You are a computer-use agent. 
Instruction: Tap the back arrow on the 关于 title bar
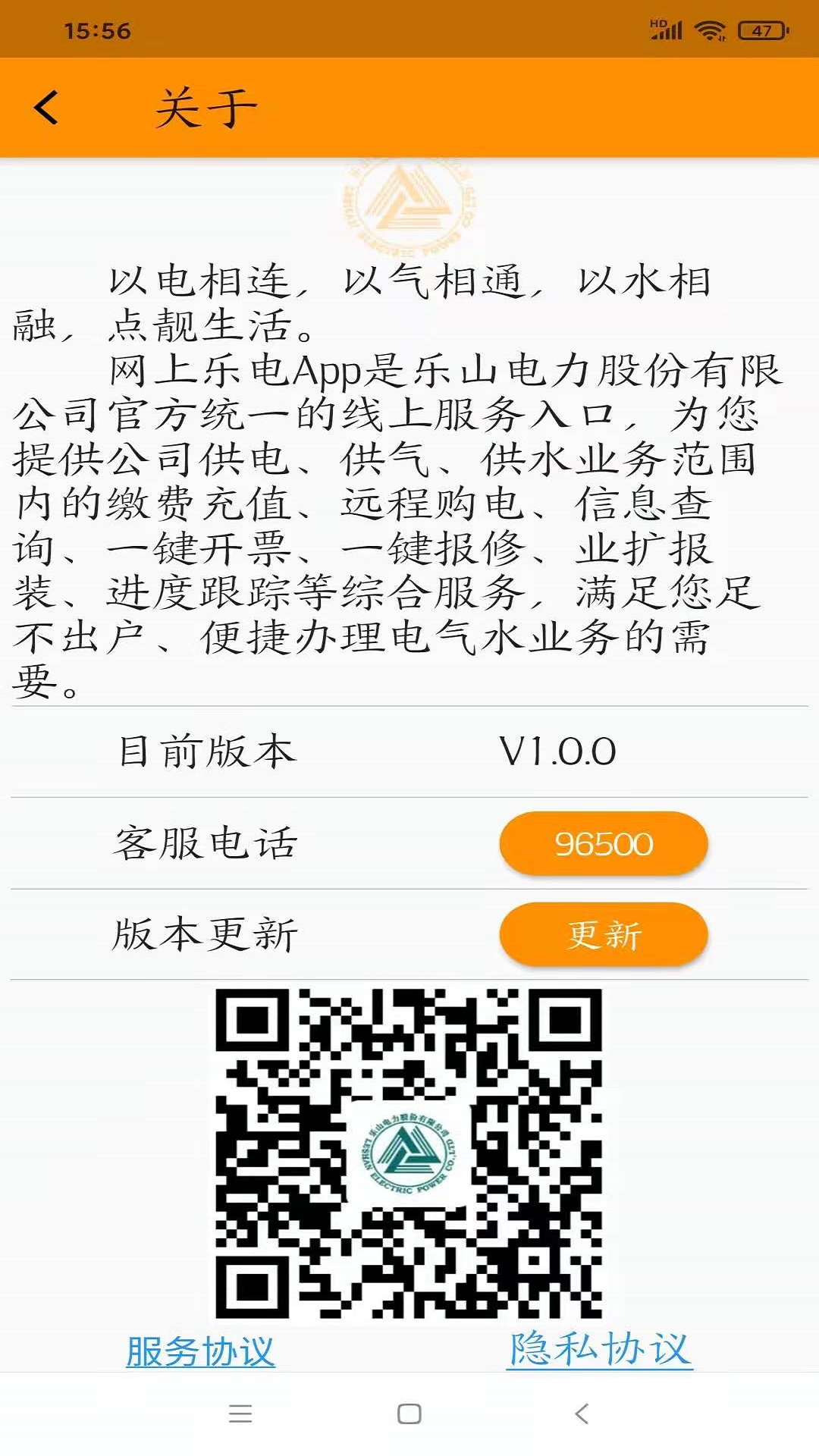pos(47,108)
